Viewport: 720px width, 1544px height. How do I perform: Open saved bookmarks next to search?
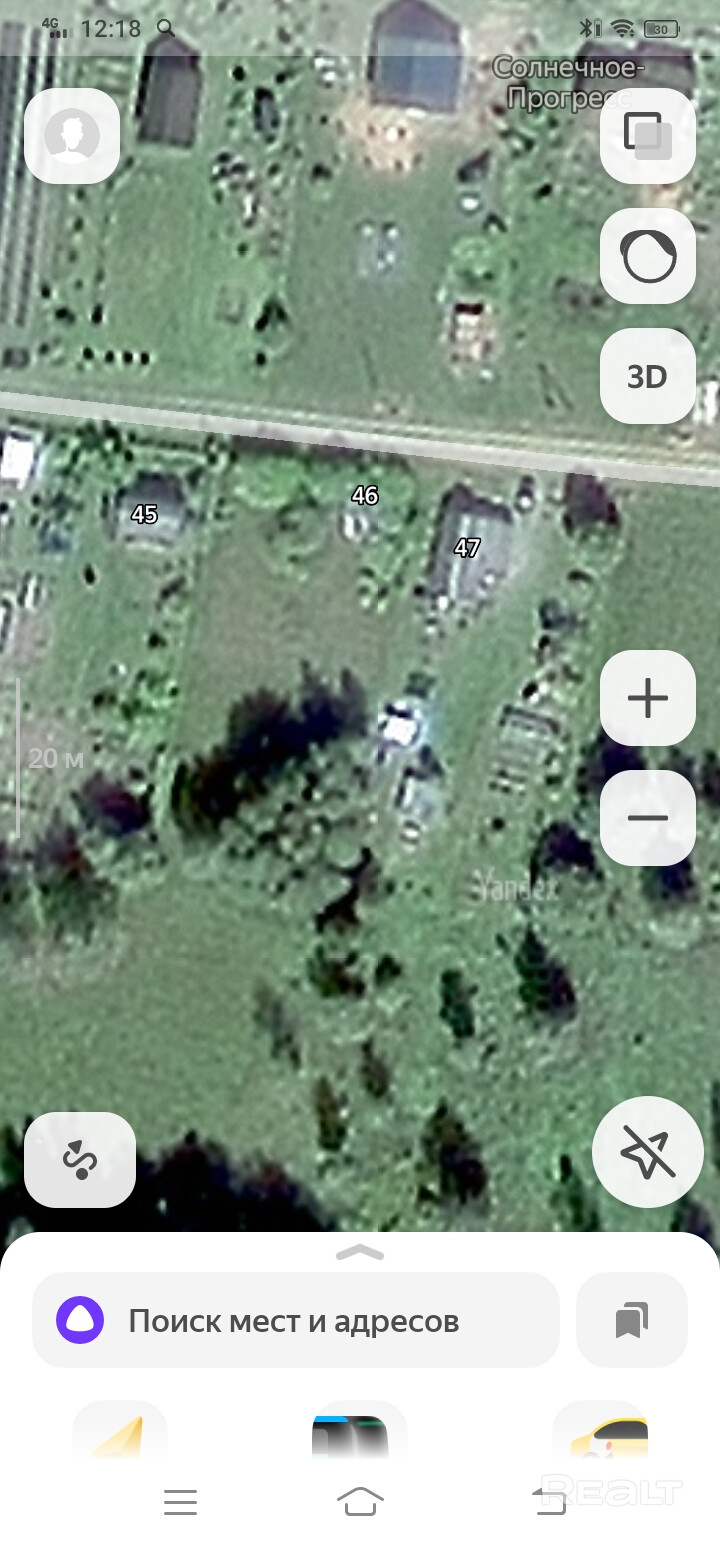pos(631,1320)
